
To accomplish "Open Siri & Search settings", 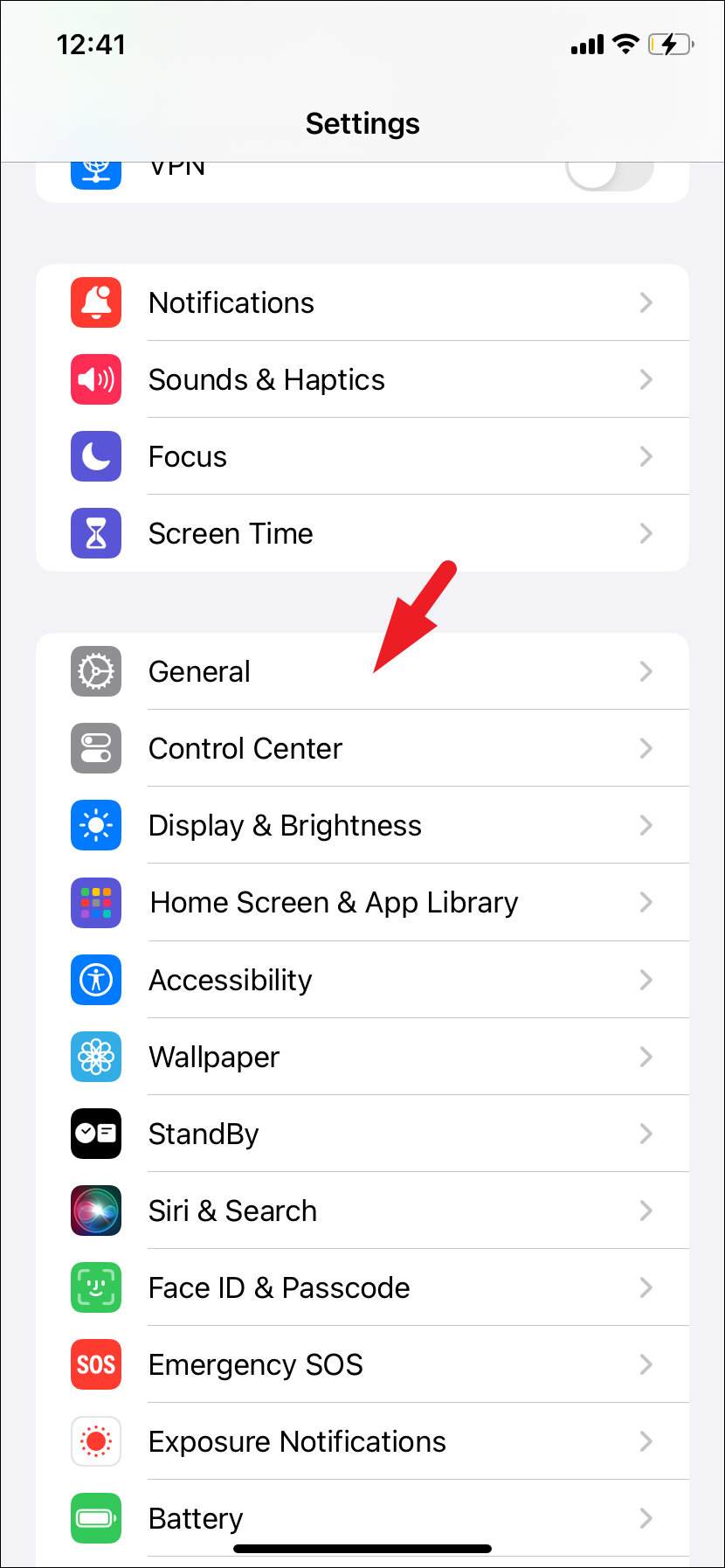I will pyautogui.click(x=362, y=1211).
